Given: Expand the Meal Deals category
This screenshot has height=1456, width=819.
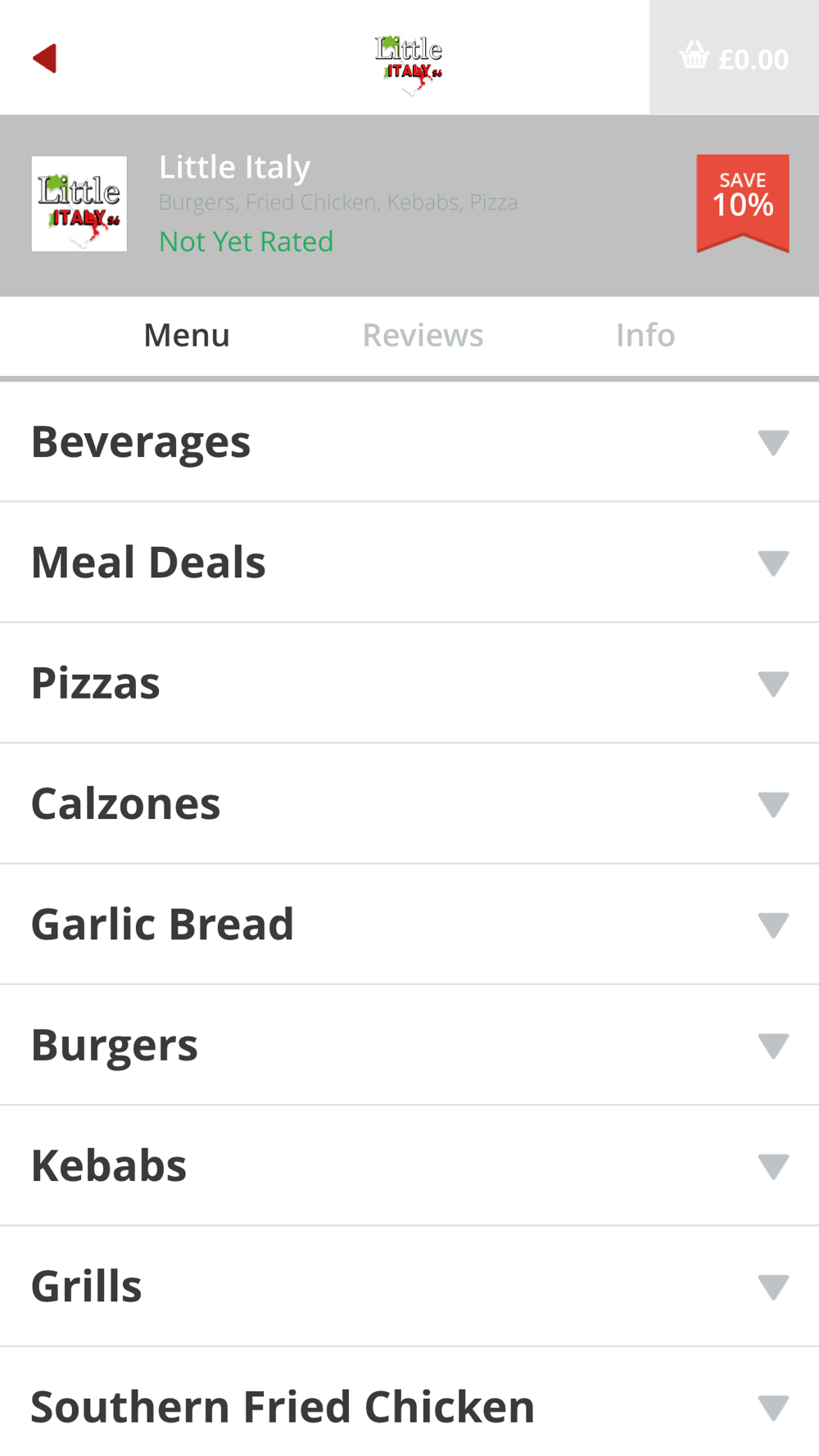Looking at the screenshot, I should click(x=409, y=563).
